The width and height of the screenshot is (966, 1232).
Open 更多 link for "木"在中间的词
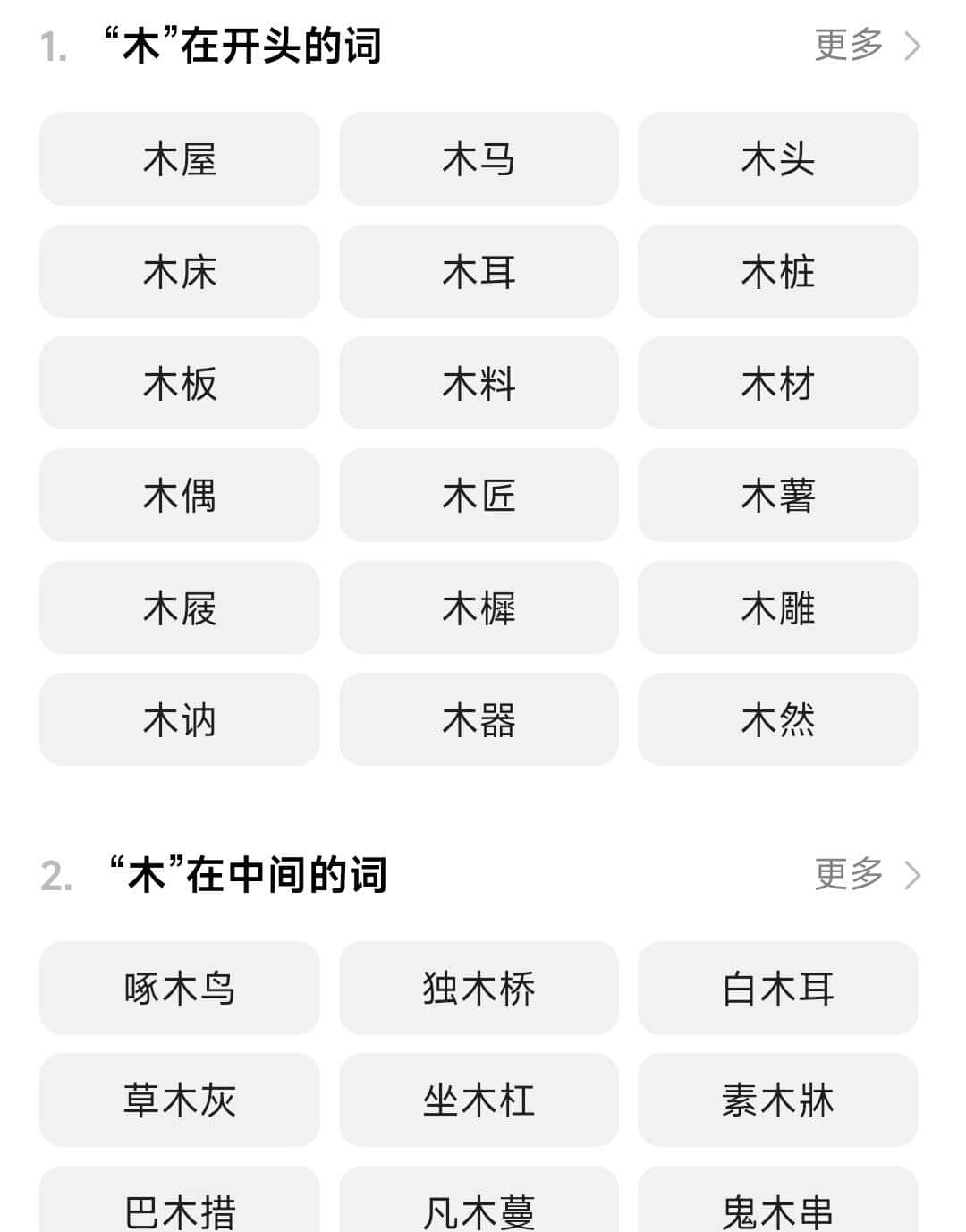848,875
